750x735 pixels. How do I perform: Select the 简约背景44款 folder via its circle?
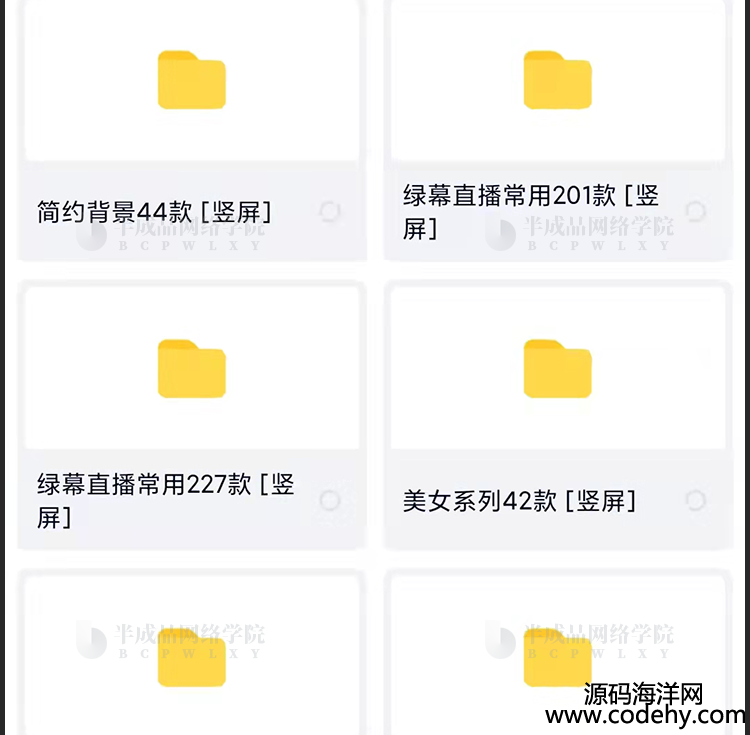point(330,211)
